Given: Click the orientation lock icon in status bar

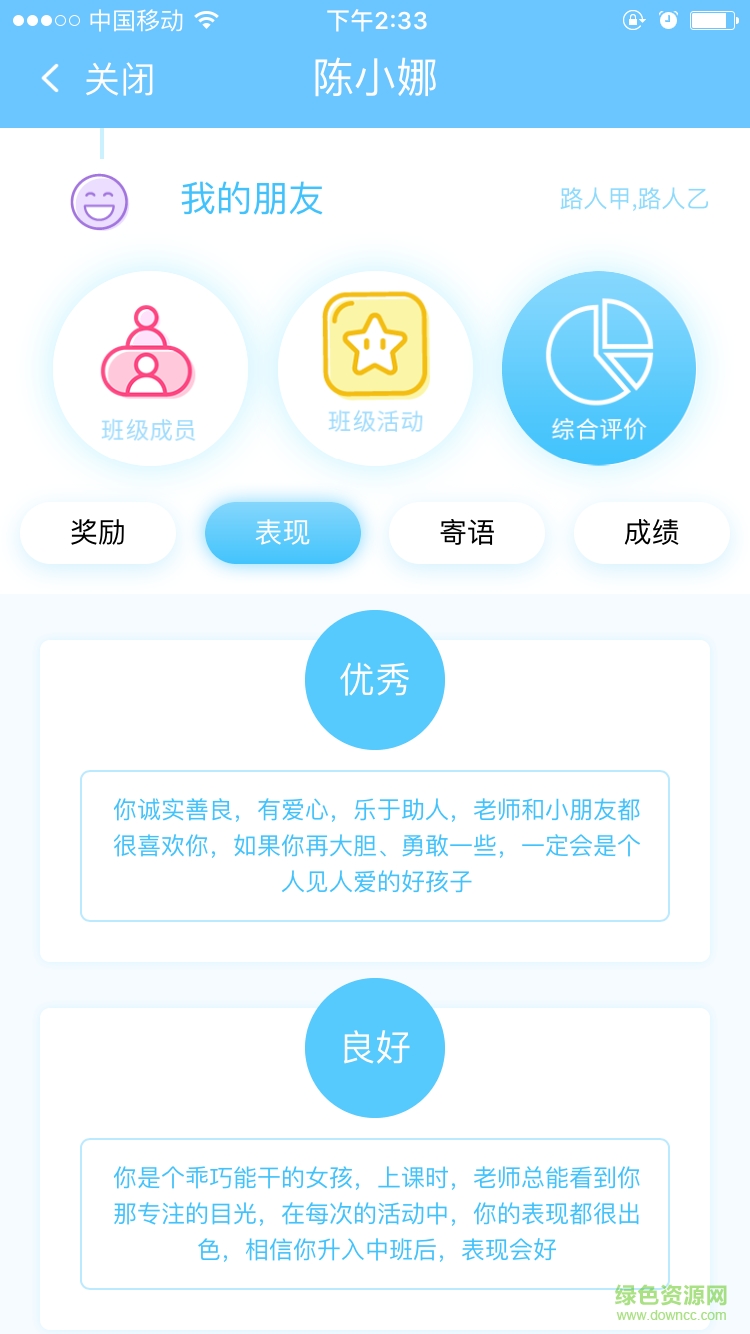Looking at the screenshot, I should 633,19.
